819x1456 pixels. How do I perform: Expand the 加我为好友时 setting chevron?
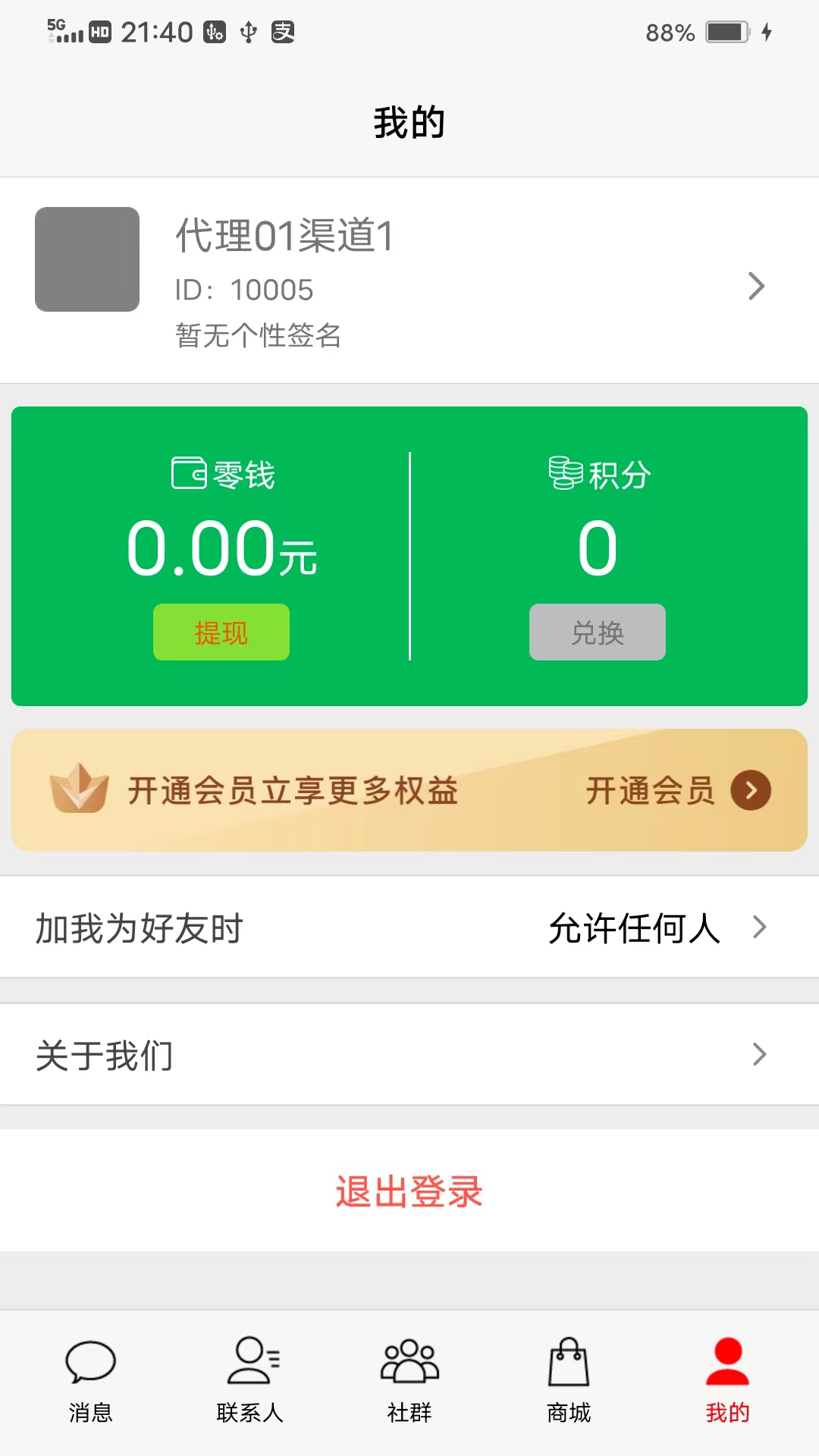coord(759,927)
